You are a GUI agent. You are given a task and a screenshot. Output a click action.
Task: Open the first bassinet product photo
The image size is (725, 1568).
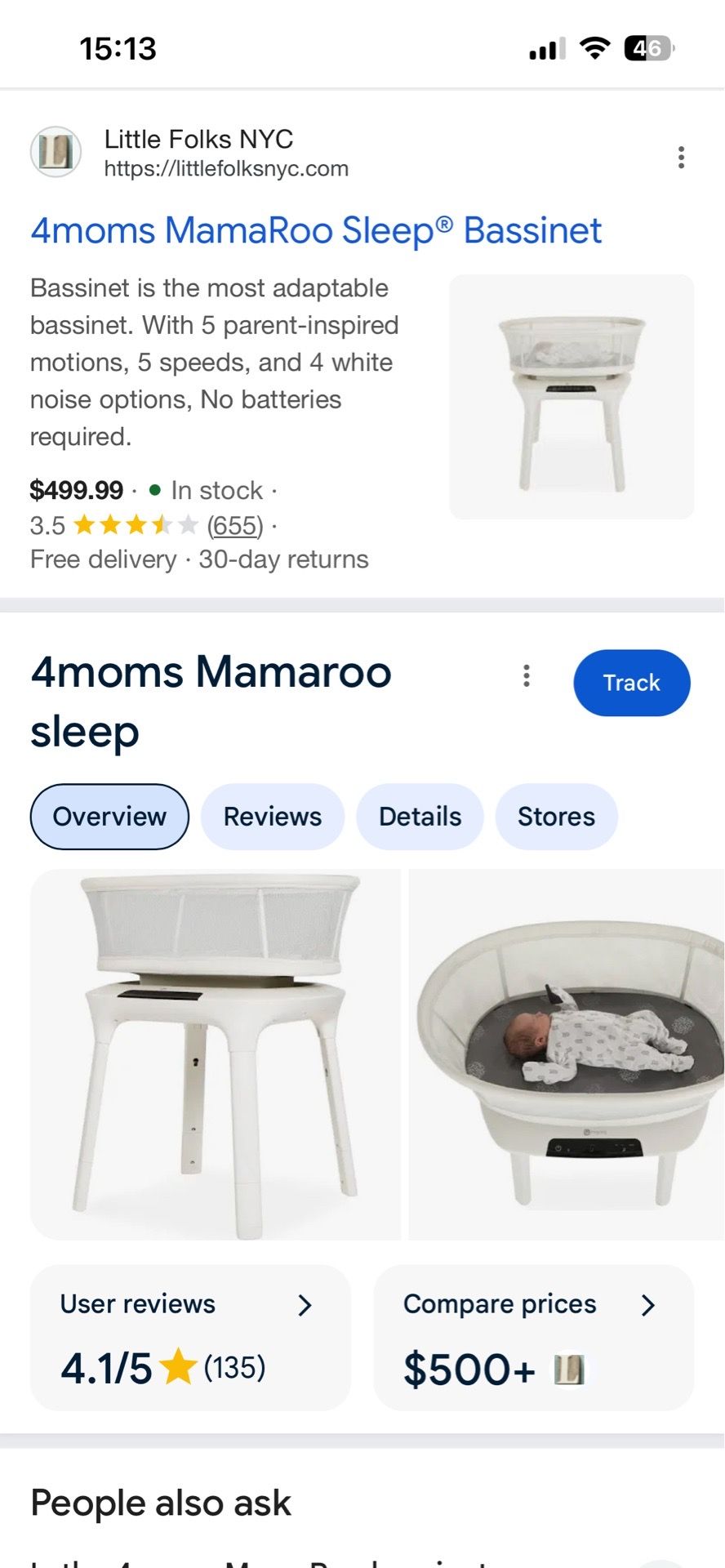(216, 1054)
